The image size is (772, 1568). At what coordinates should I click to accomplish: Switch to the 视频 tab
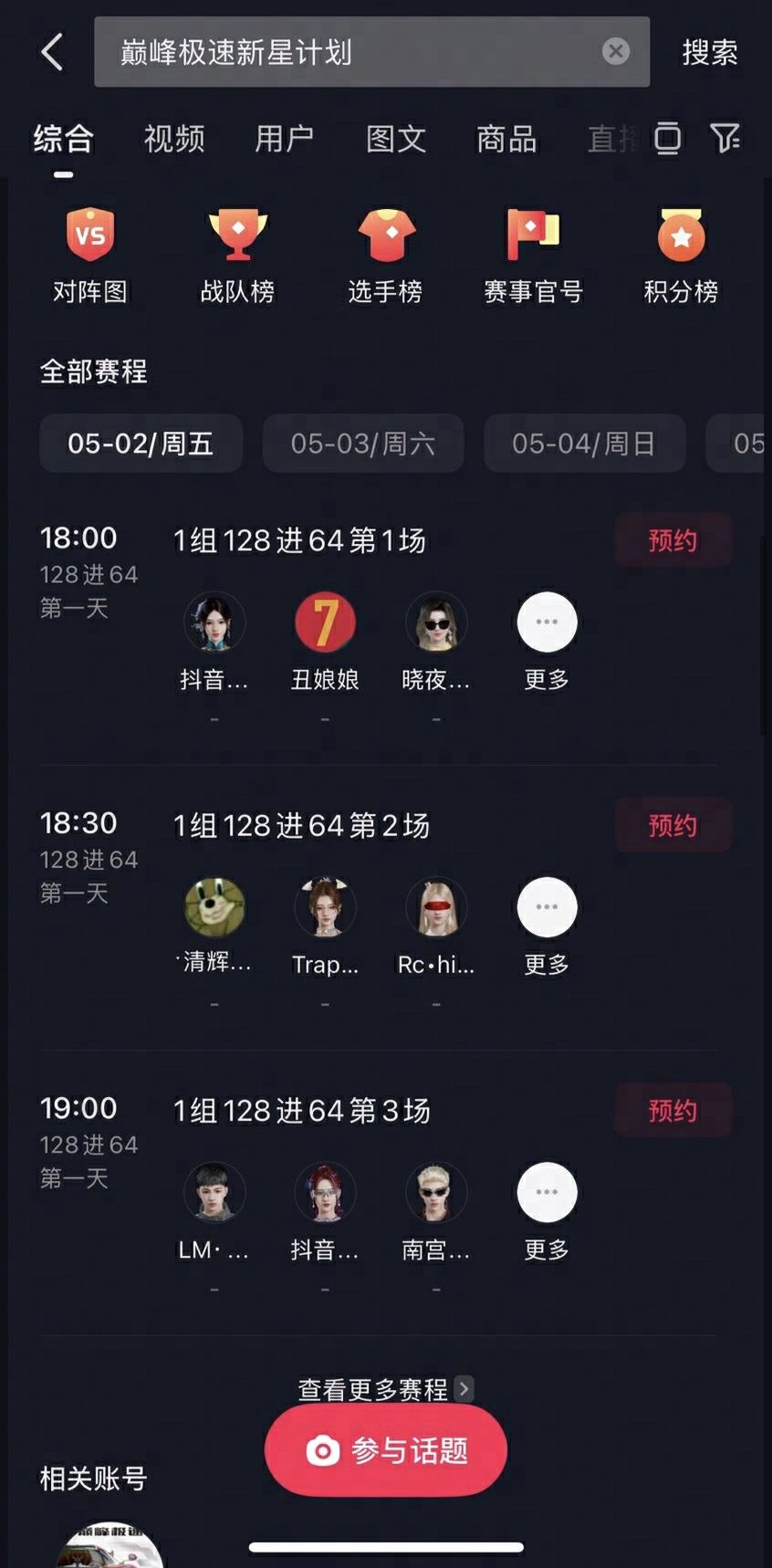pos(173,139)
